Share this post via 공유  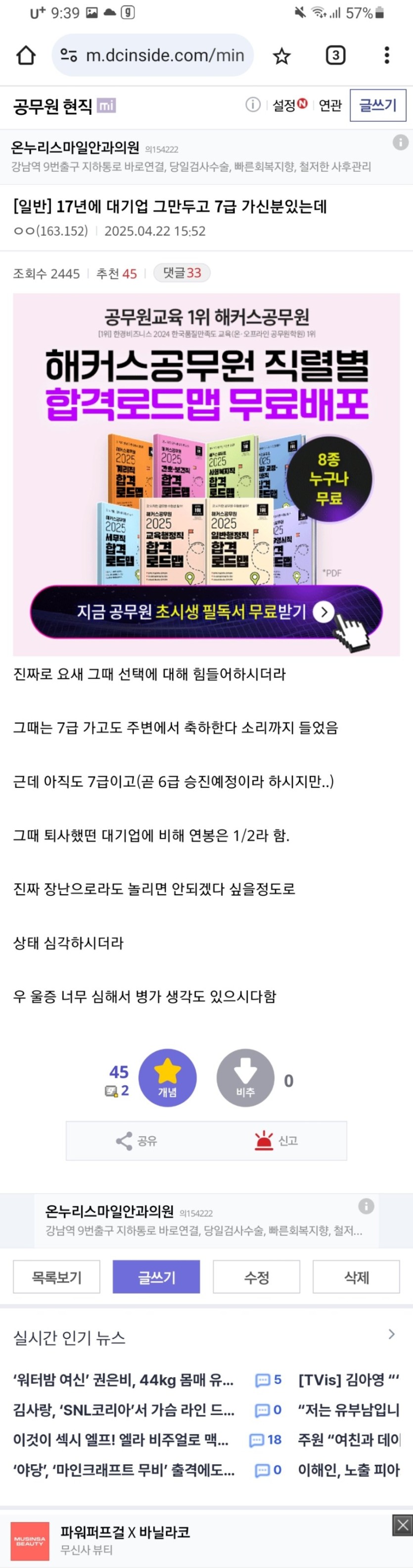[x=136, y=1140]
